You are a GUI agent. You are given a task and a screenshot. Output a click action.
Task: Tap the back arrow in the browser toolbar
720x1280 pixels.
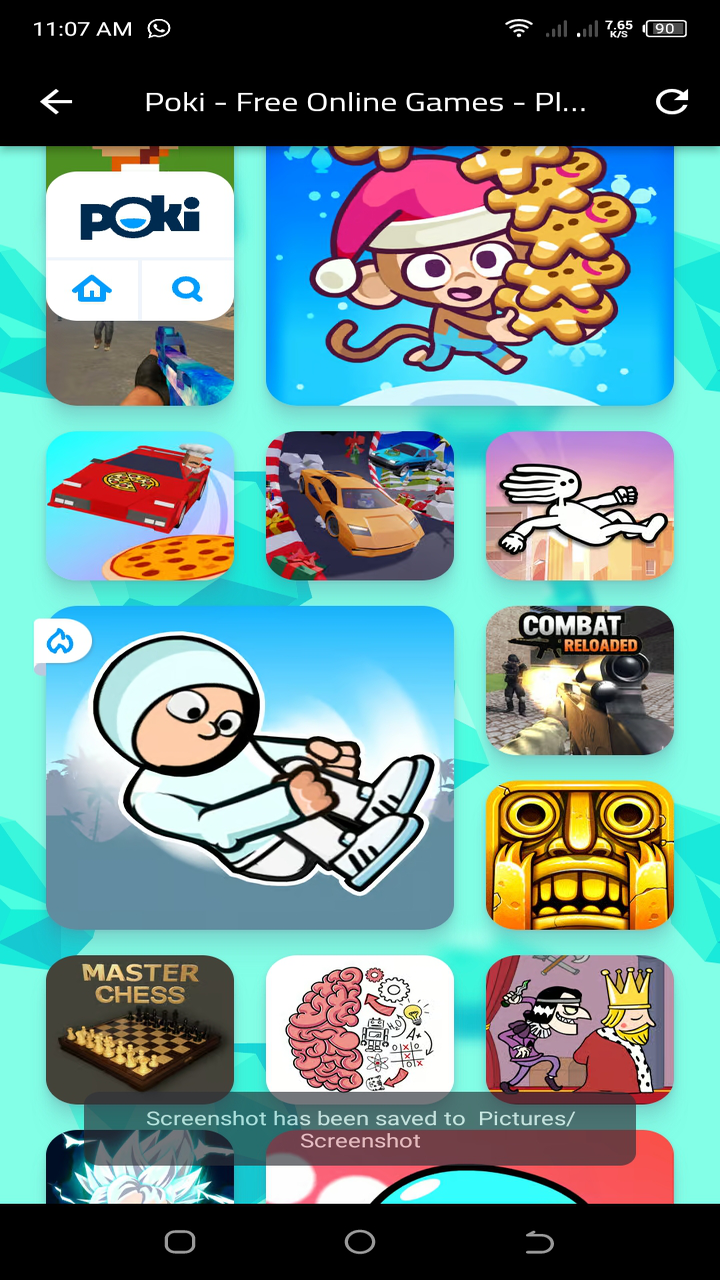click(x=56, y=101)
